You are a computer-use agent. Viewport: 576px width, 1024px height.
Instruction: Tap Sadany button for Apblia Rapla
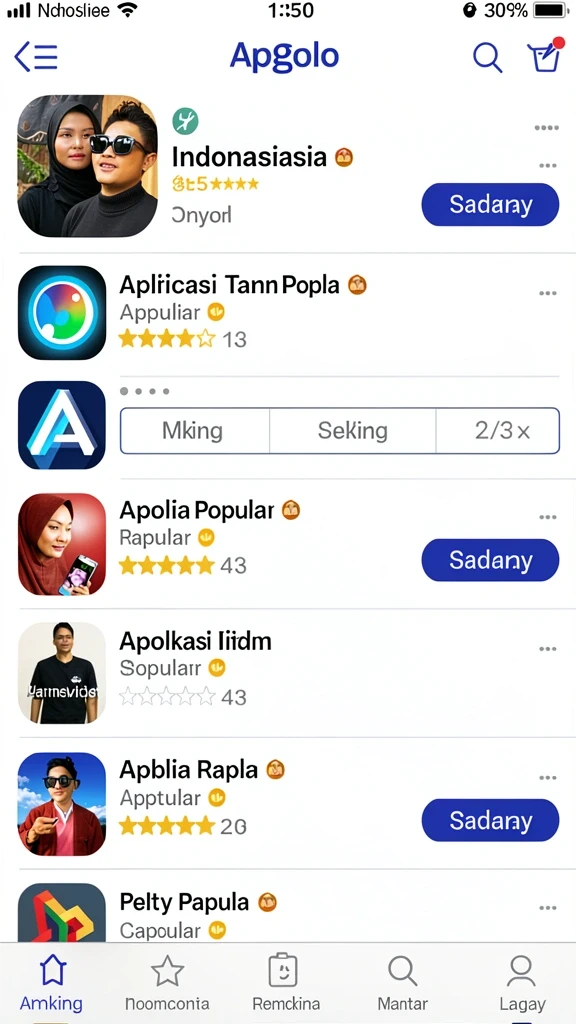[x=490, y=820]
